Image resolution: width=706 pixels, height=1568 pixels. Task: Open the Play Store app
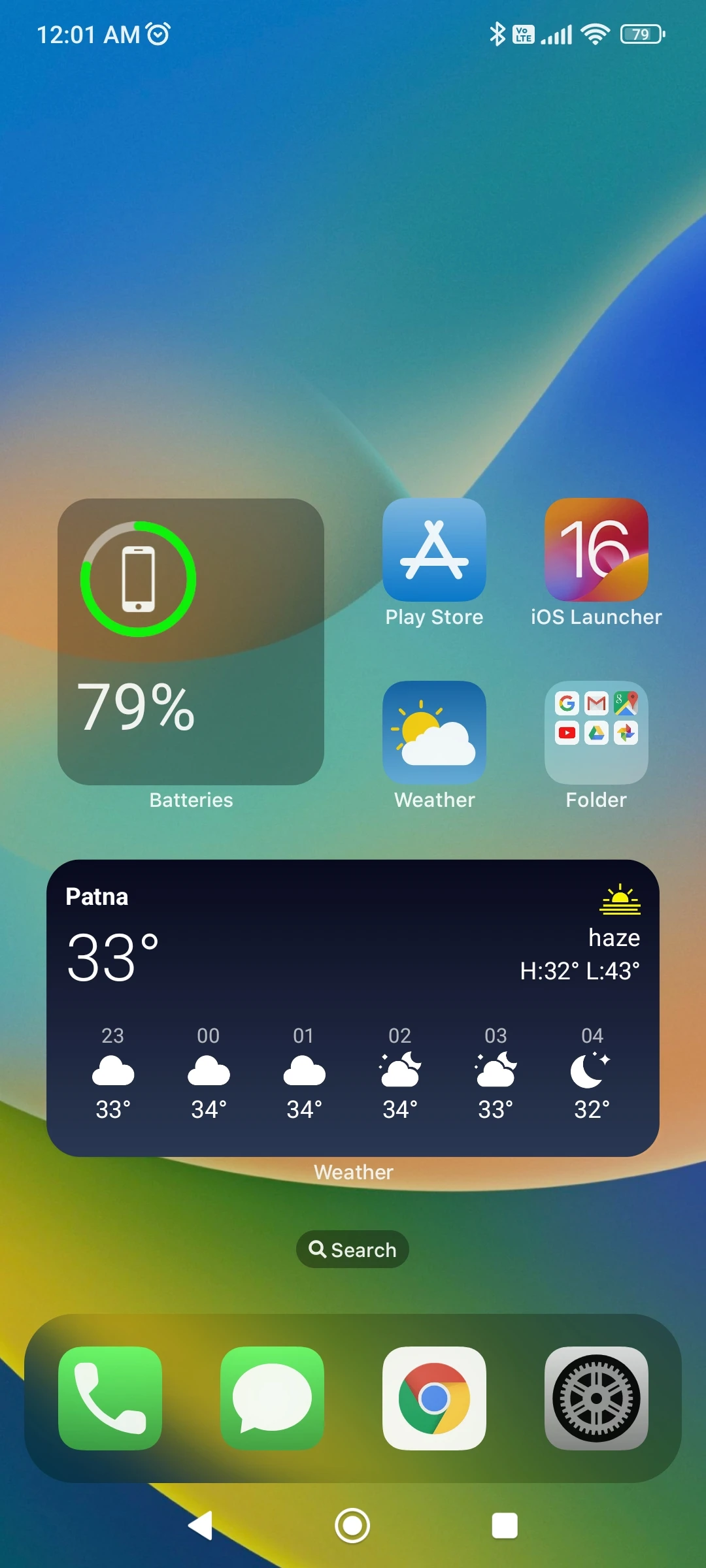434,550
